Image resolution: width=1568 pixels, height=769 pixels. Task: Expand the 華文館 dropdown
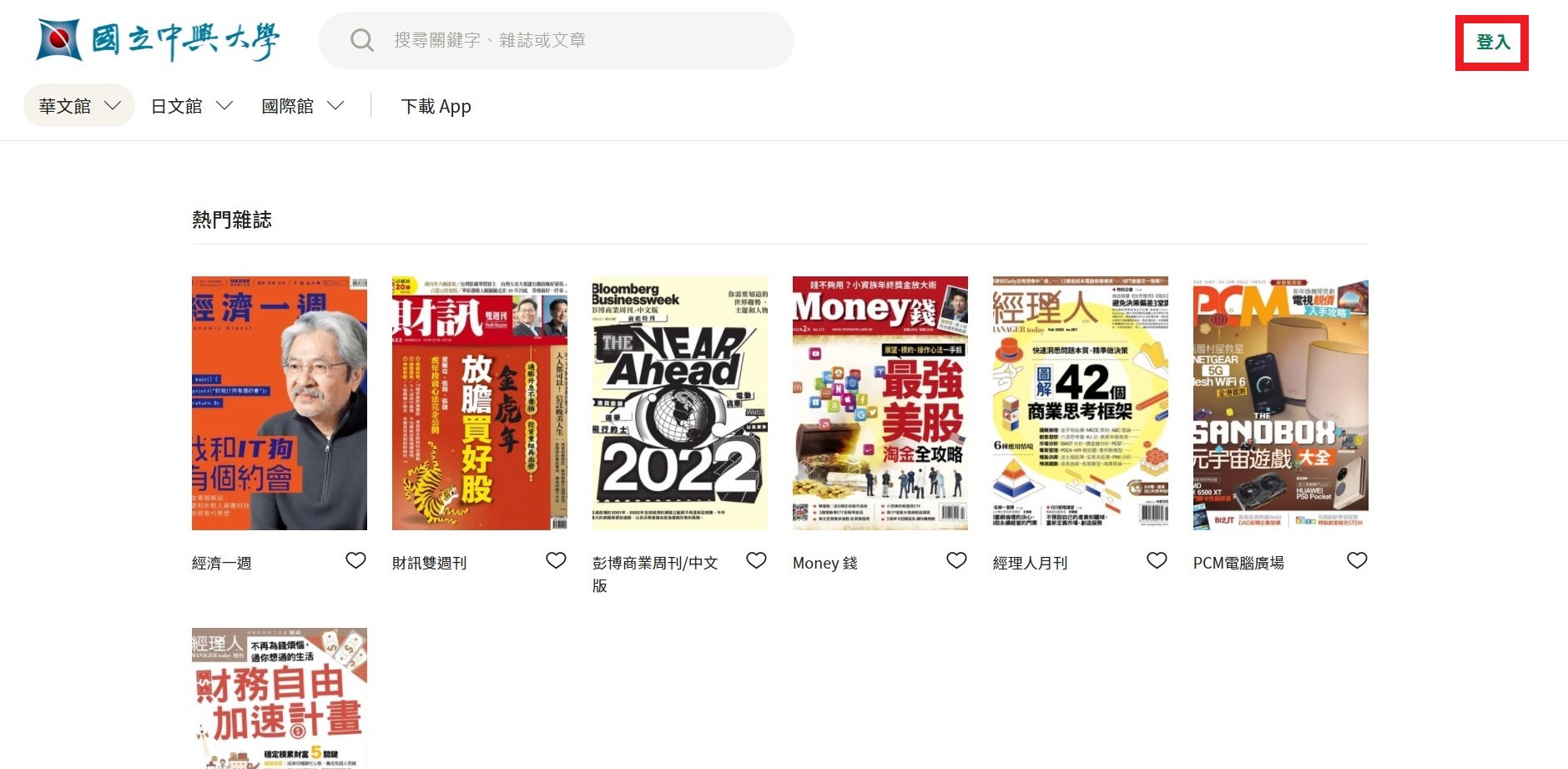tap(79, 106)
